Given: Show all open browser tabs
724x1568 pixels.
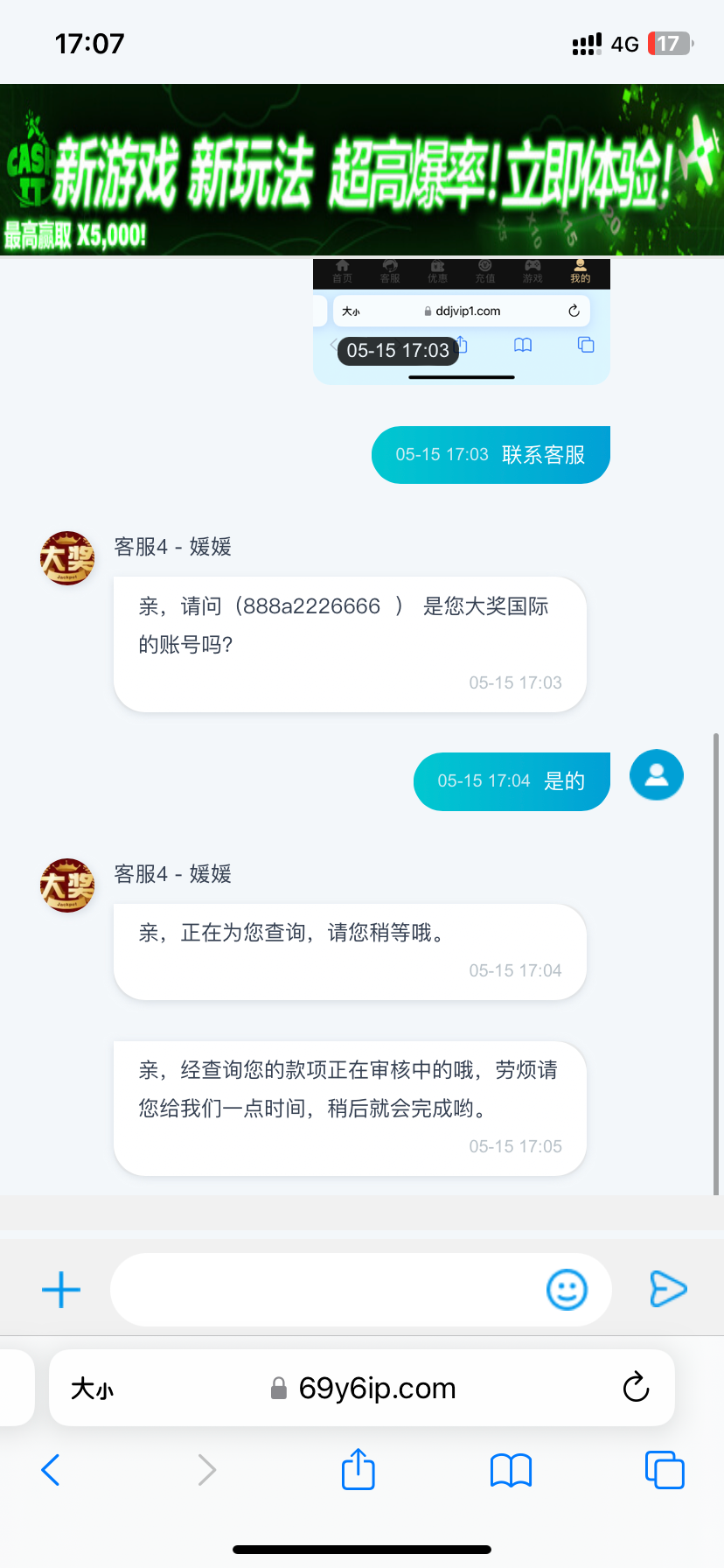Looking at the screenshot, I should tap(665, 1470).
